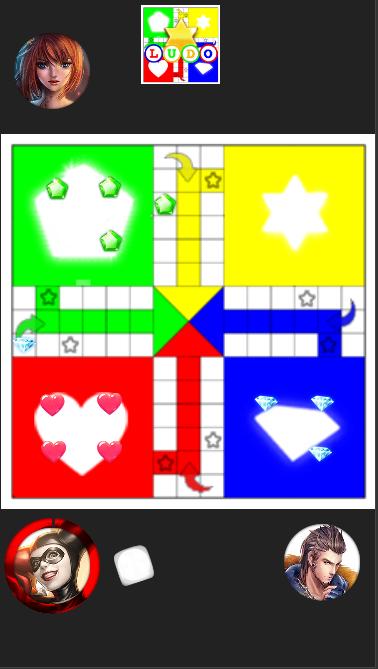Tap the diamond token on the track
The image size is (378, 669).
coord(24,345)
